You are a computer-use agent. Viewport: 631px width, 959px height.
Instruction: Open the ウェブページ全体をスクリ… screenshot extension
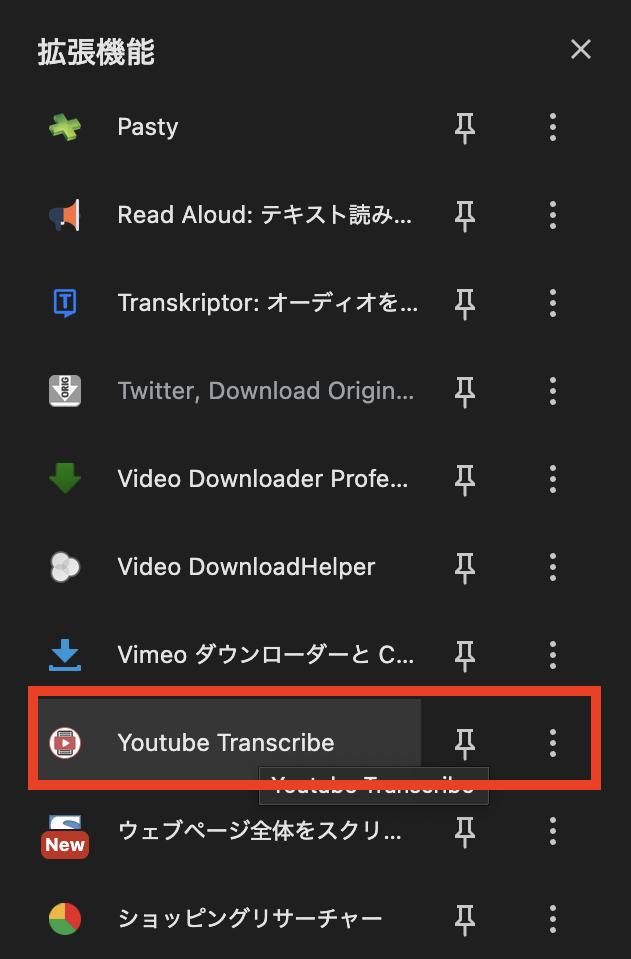click(x=260, y=831)
